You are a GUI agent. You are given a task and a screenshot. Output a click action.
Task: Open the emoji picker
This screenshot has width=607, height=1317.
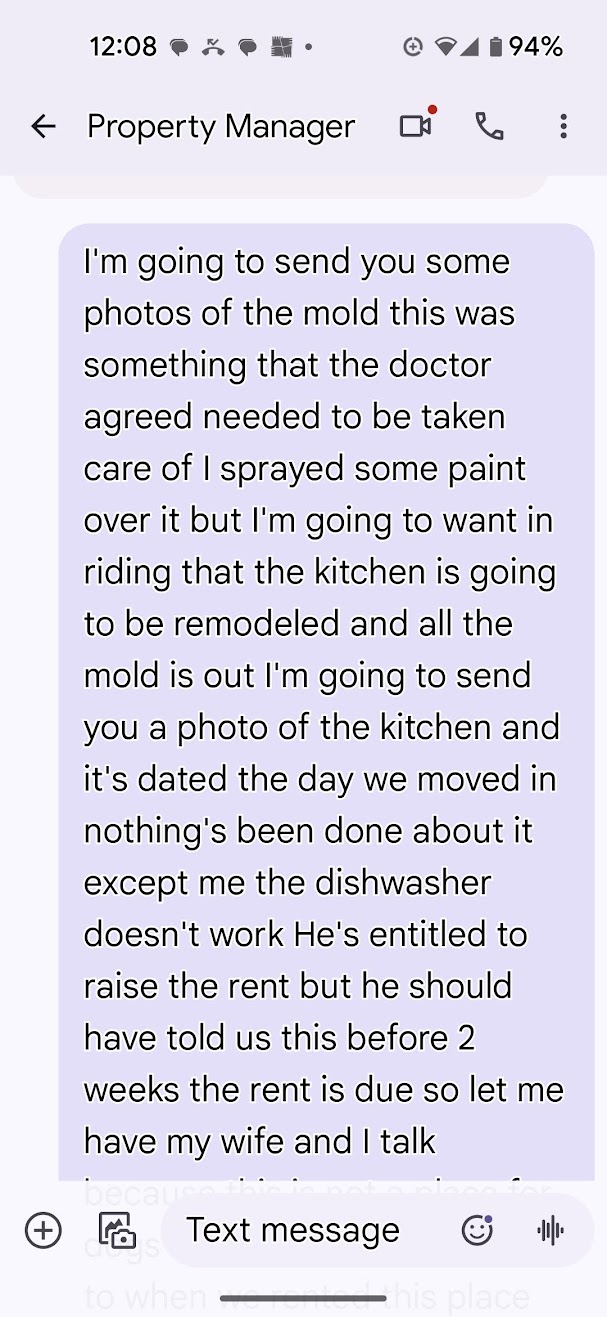(x=477, y=1230)
